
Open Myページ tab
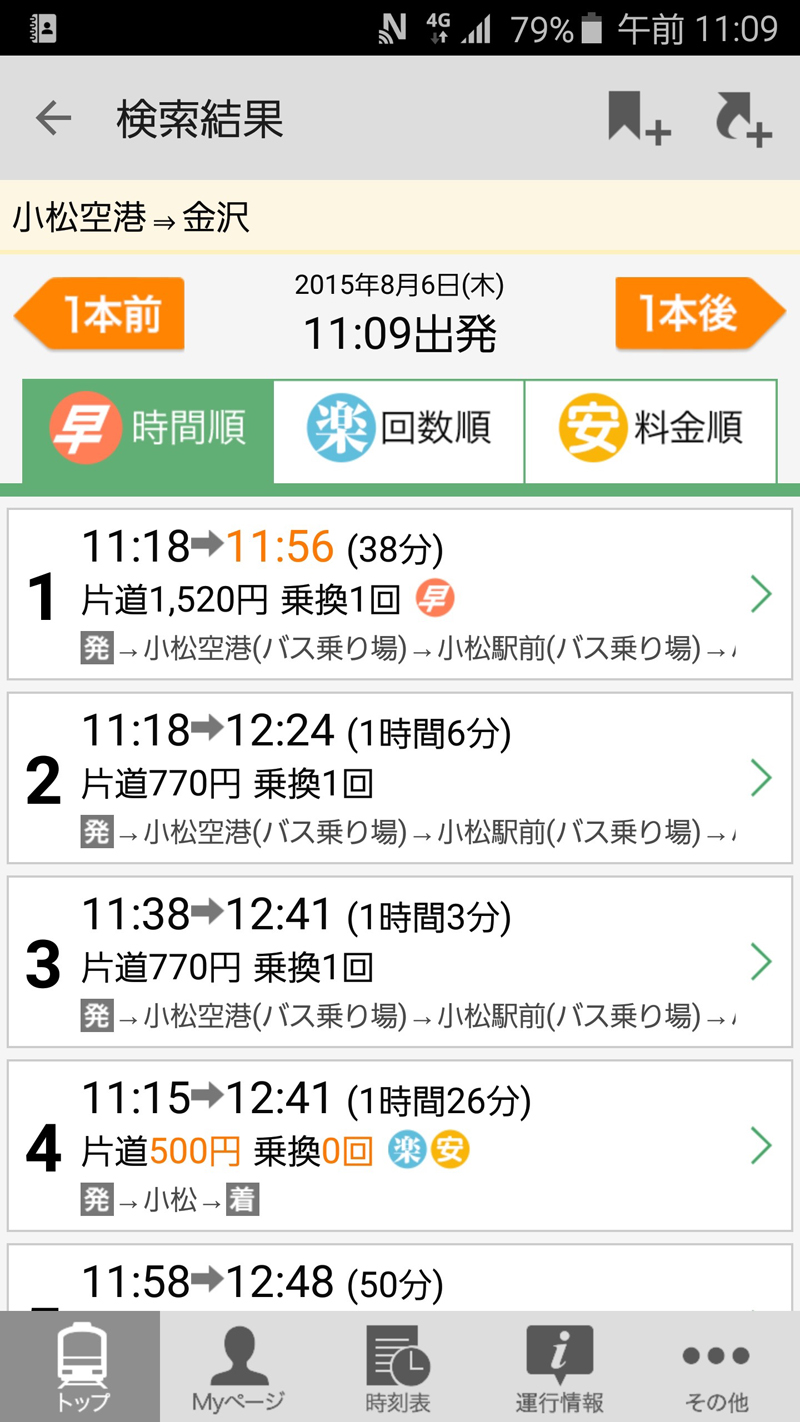[238, 1367]
